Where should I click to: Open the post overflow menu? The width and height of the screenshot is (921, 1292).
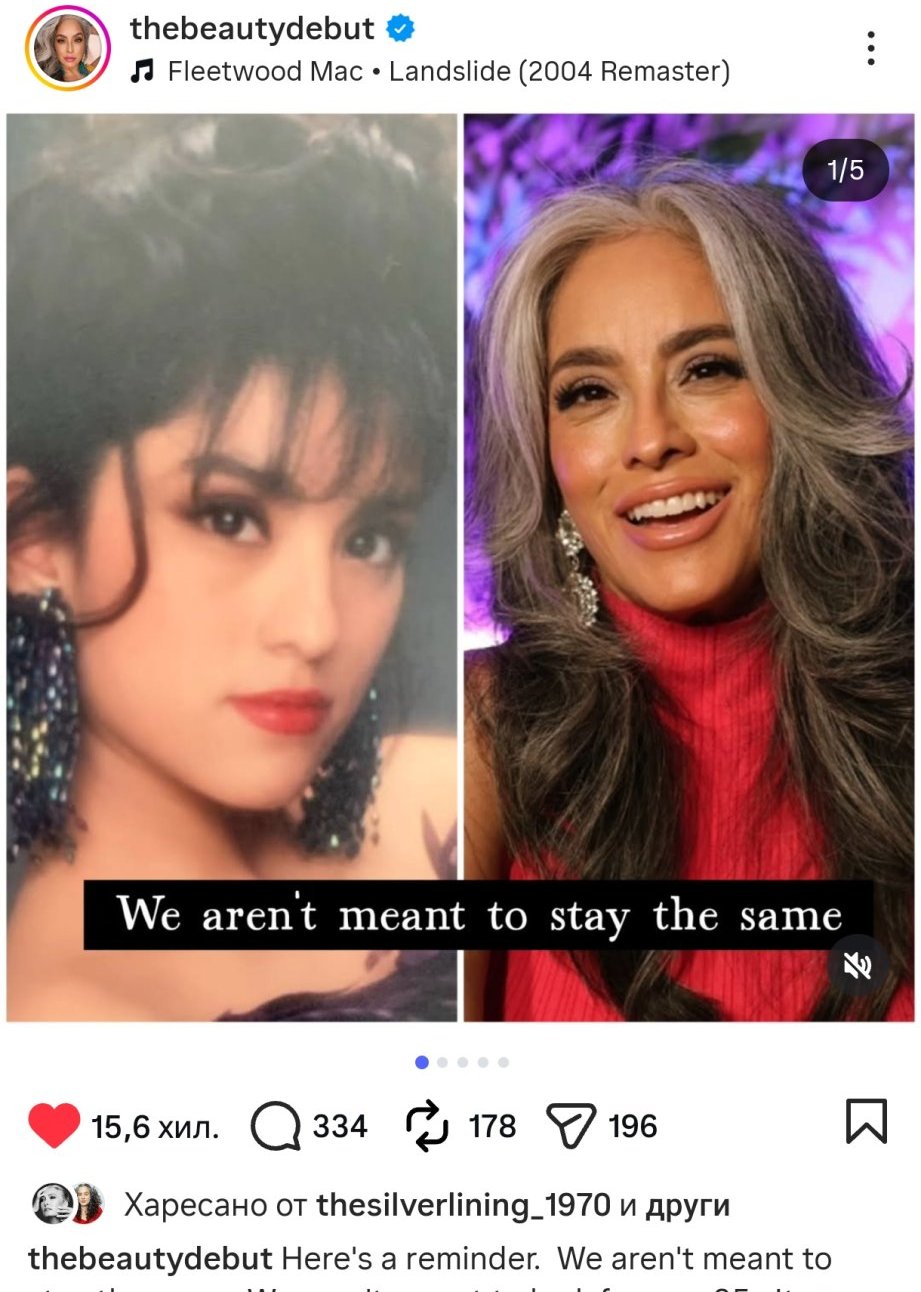[x=871, y=48]
